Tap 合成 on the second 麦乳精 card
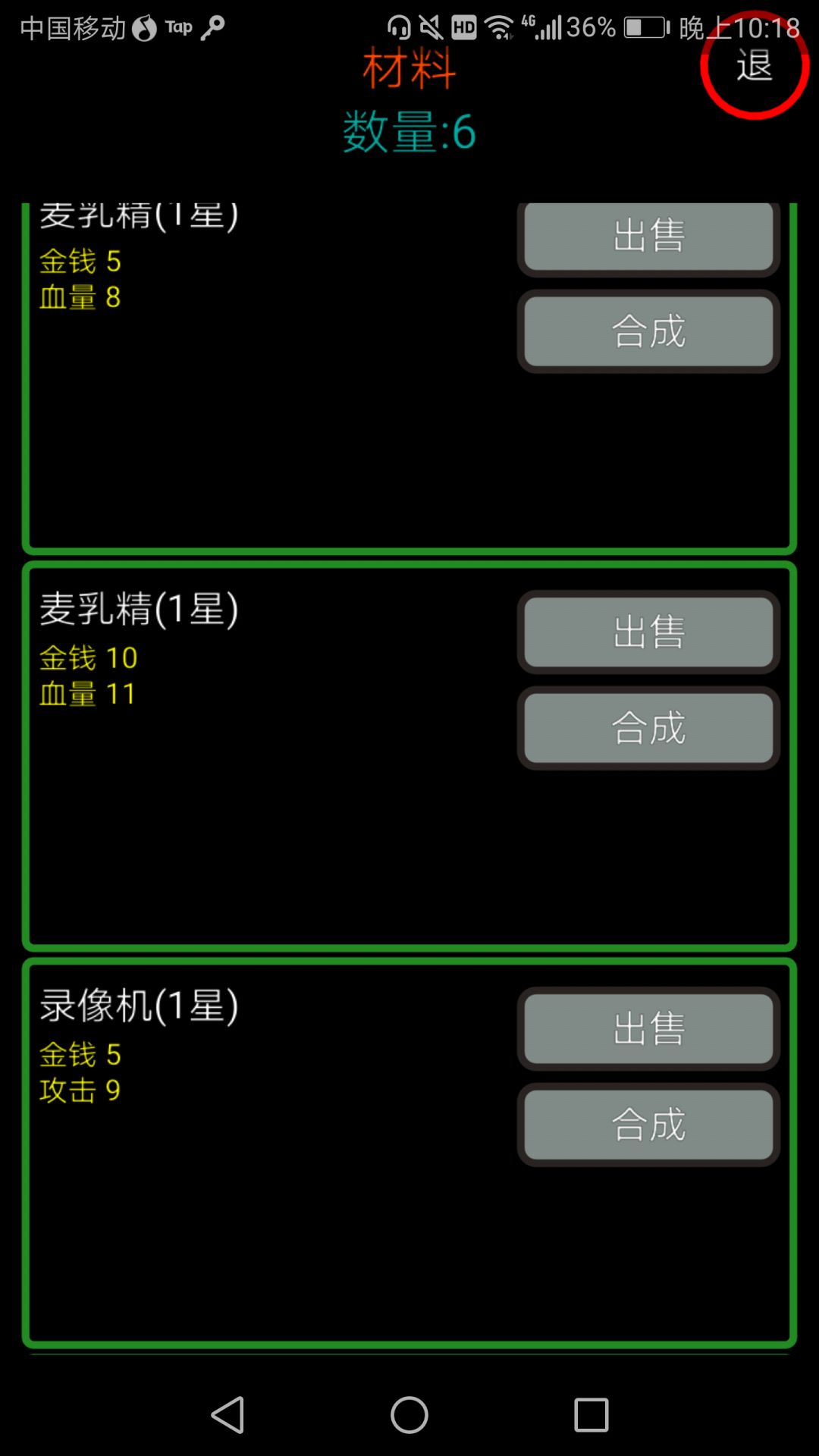The width and height of the screenshot is (819, 1456). coord(648,726)
